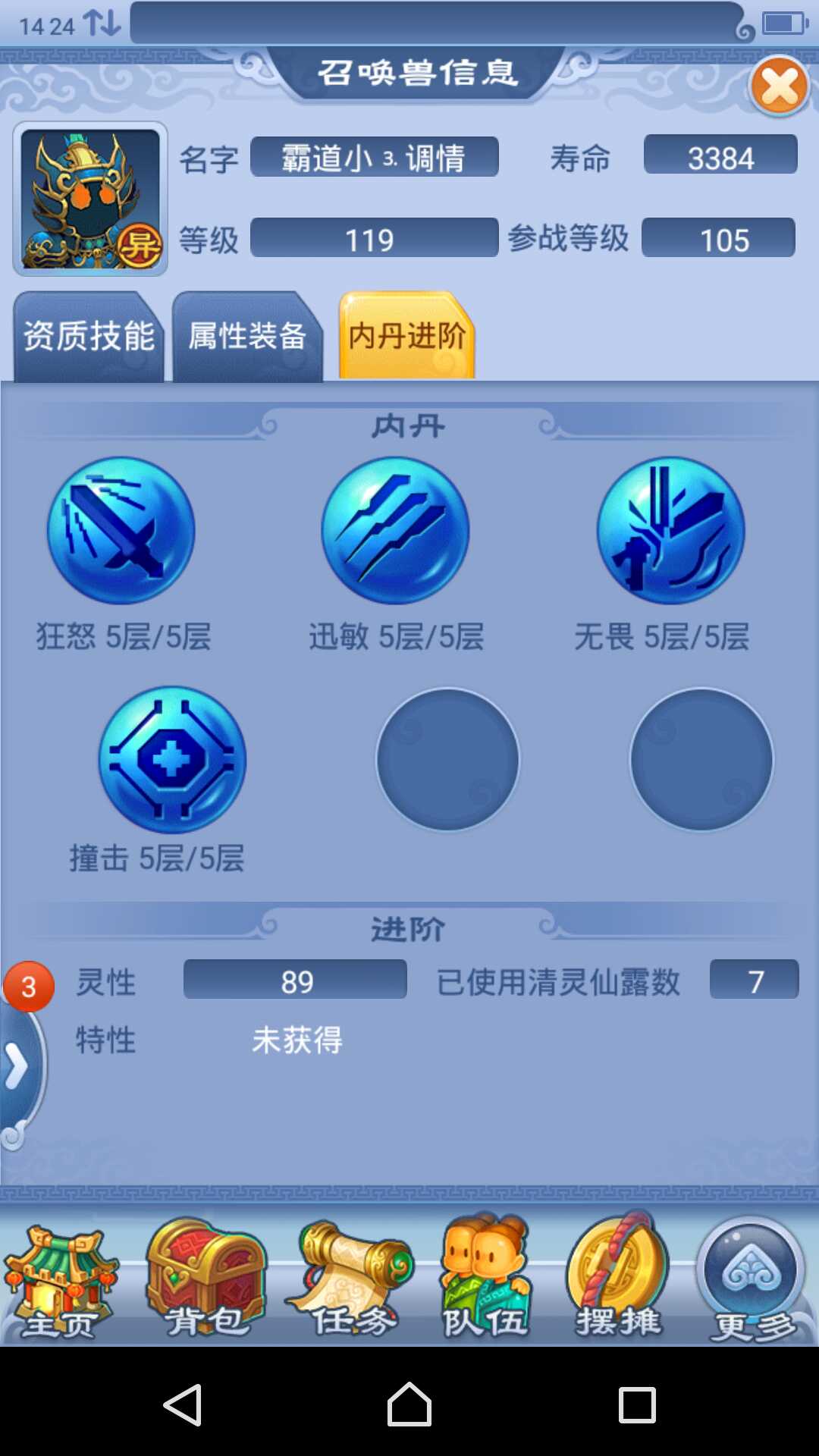Tap the summoned beast avatar portrait
819x1456 pixels.
click(x=90, y=199)
